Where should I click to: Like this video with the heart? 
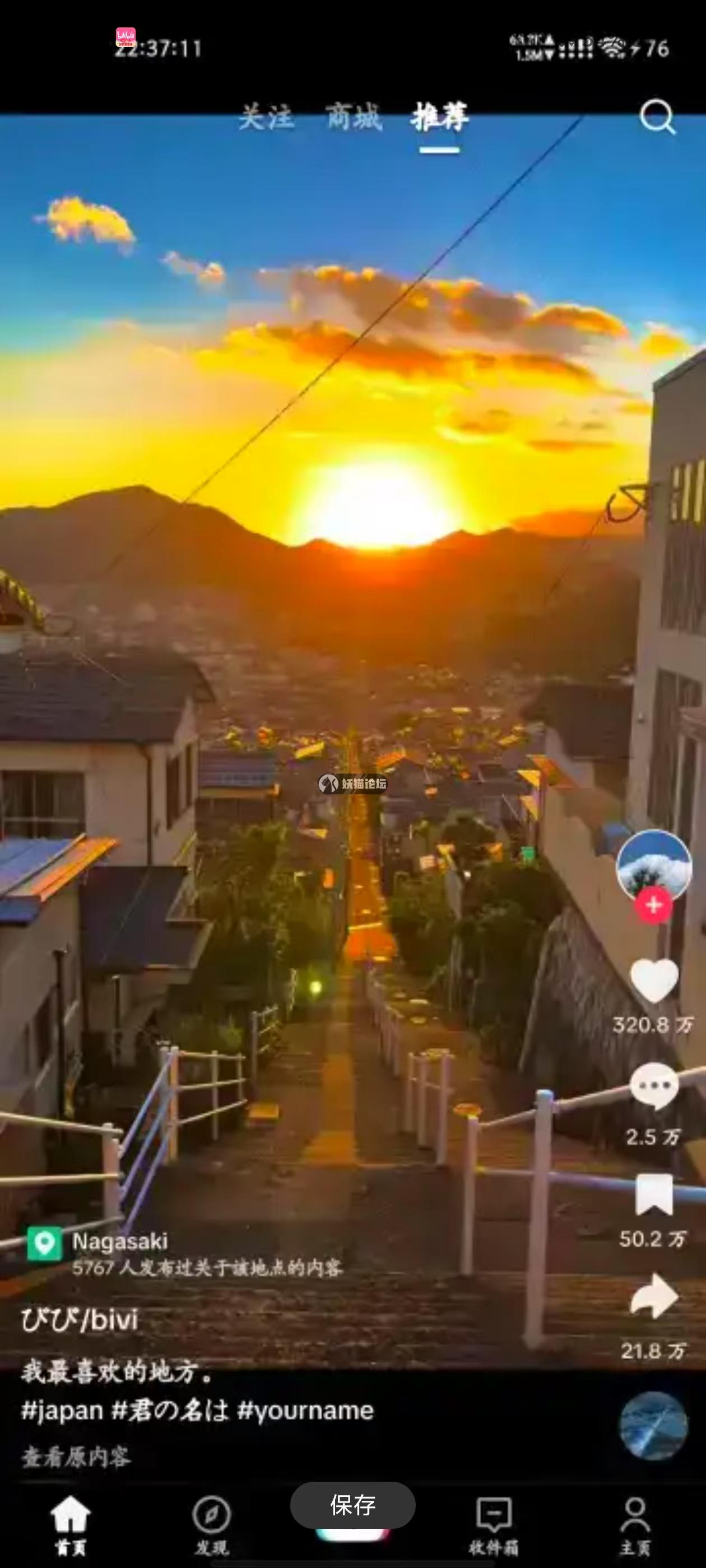coord(654,980)
